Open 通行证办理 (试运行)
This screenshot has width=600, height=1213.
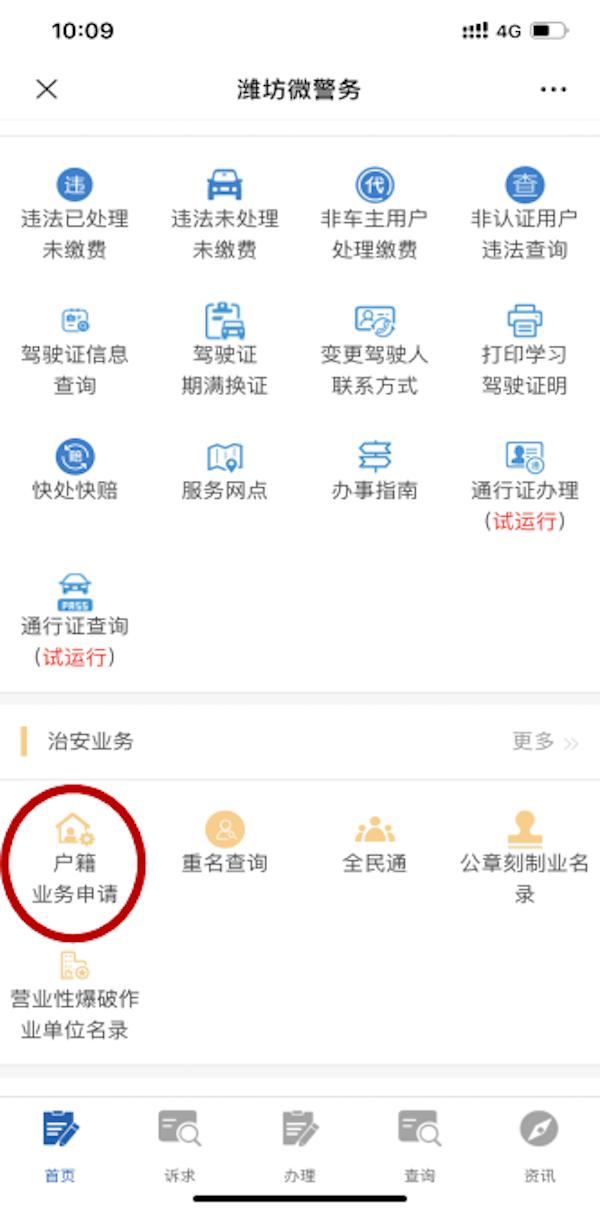tap(525, 486)
